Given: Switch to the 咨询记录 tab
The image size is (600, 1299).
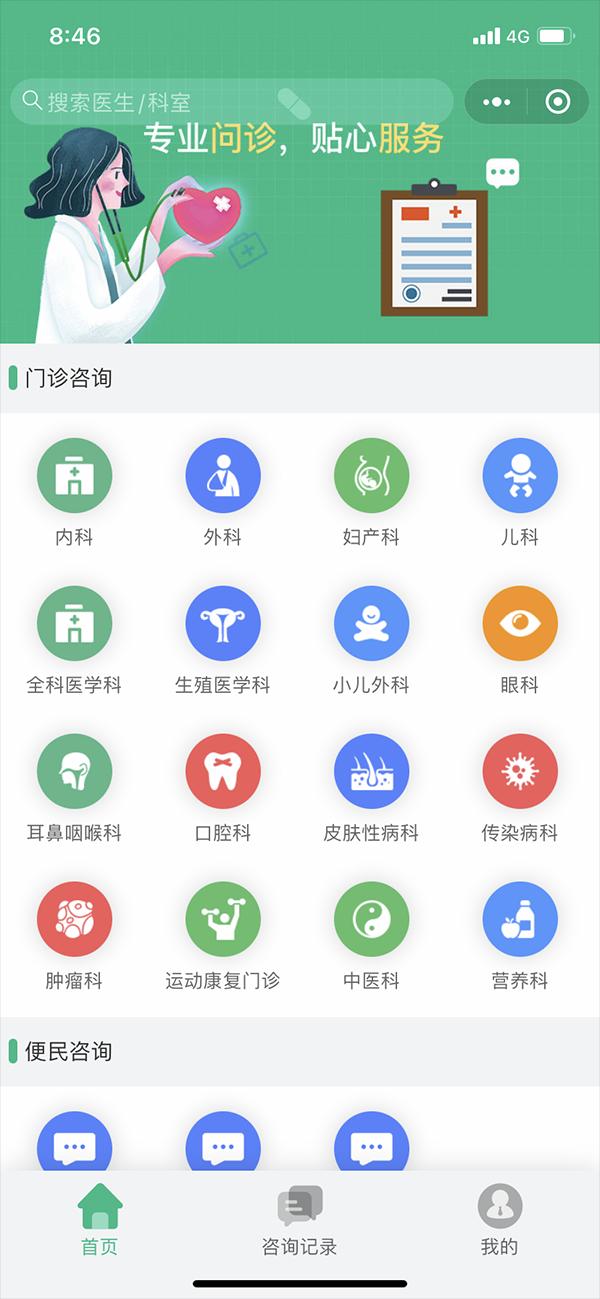Looking at the screenshot, I should pos(299,1220).
